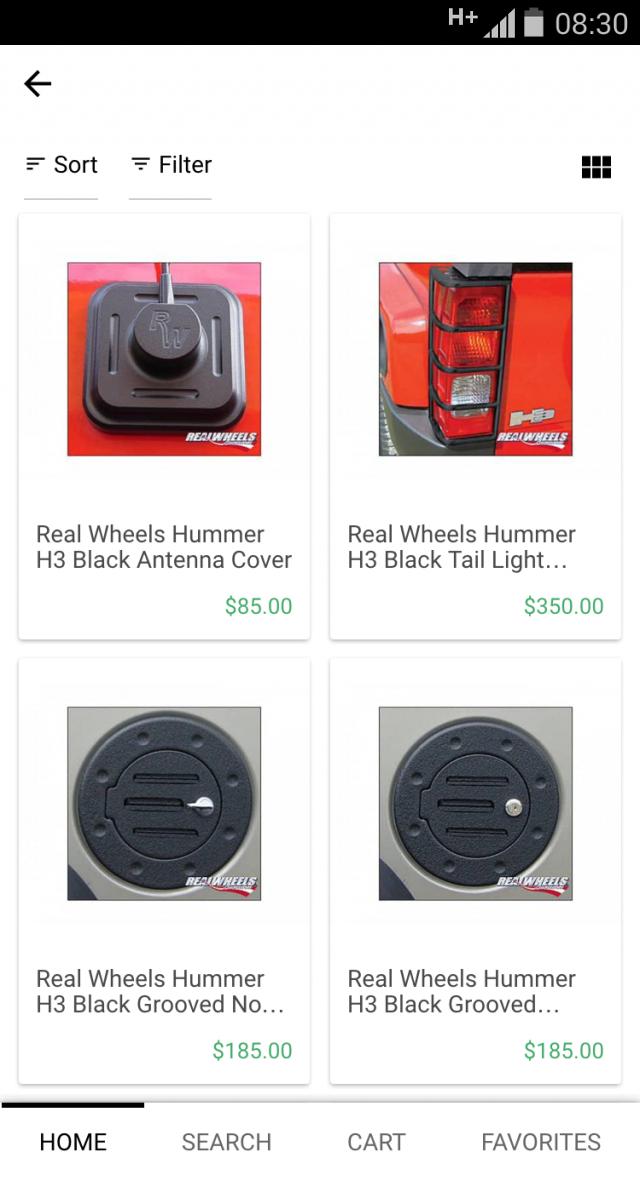This screenshot has width=640, height=1181.
Task: Select the Black Grooved No... product card
Action: pyautogui.click(x=164, y=870)
